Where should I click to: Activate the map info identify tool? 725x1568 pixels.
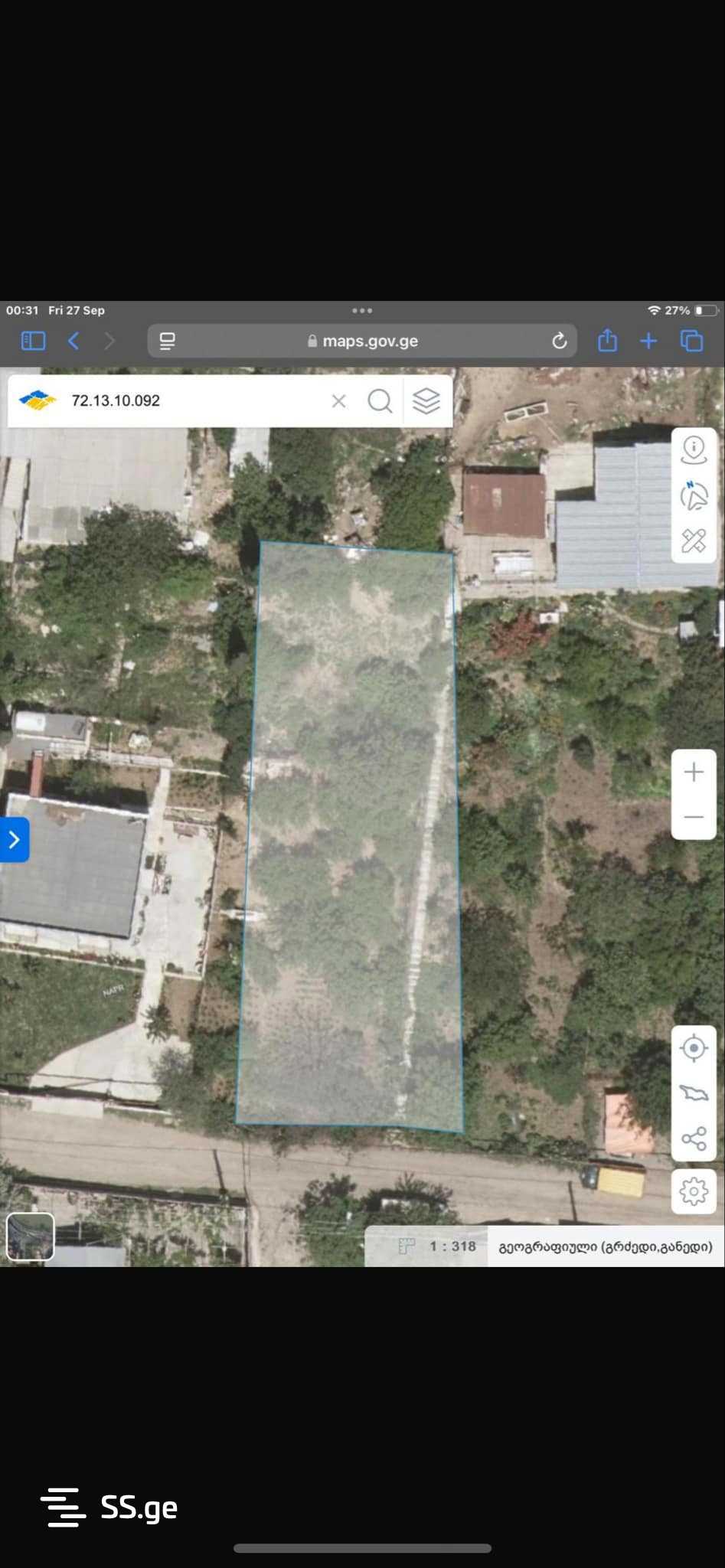tap(694, 451)
